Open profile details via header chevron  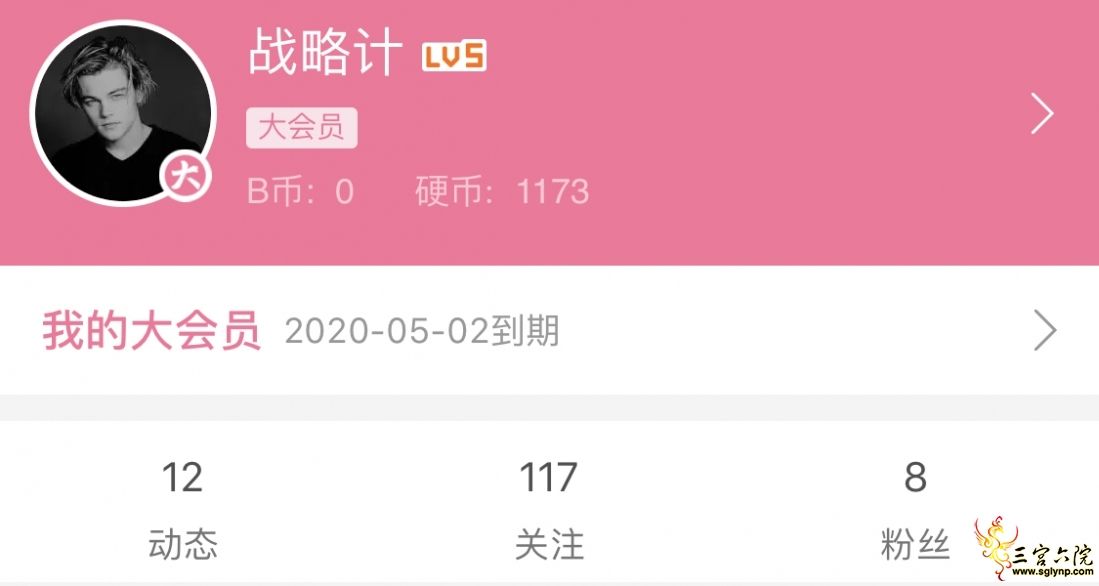(1042, 114)
